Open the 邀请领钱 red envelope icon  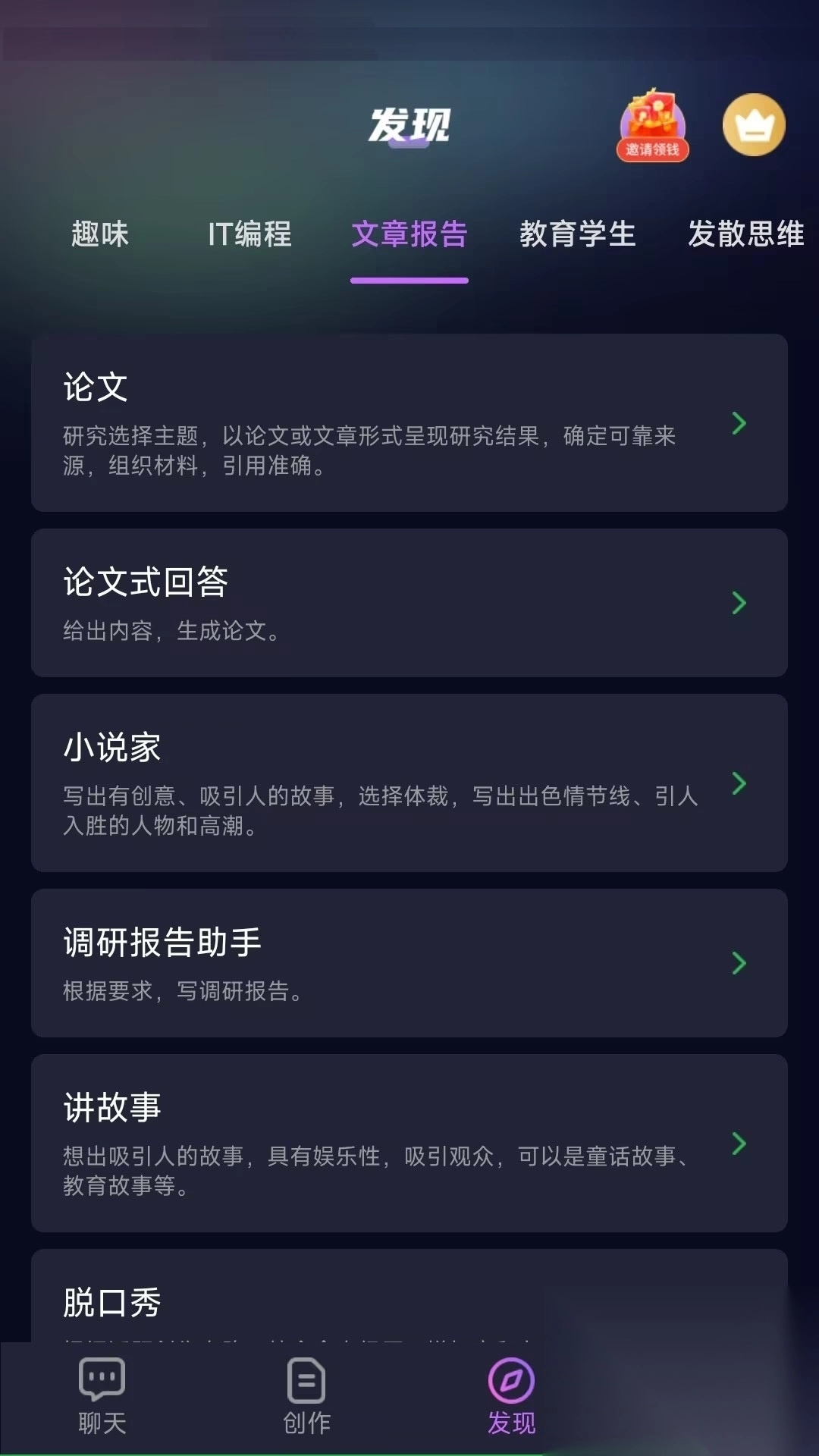[x=652, y=126]
